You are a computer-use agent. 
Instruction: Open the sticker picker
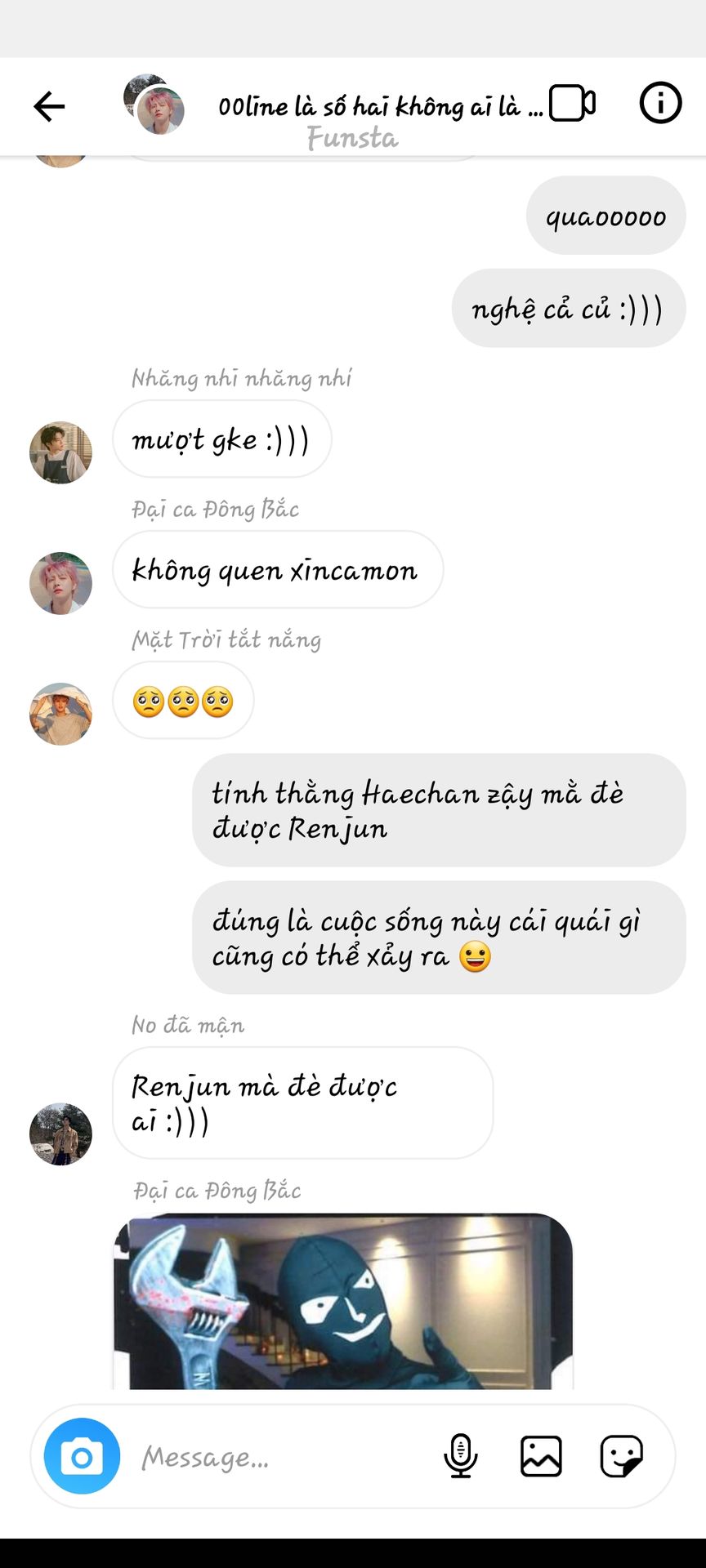click(621, 1456)
